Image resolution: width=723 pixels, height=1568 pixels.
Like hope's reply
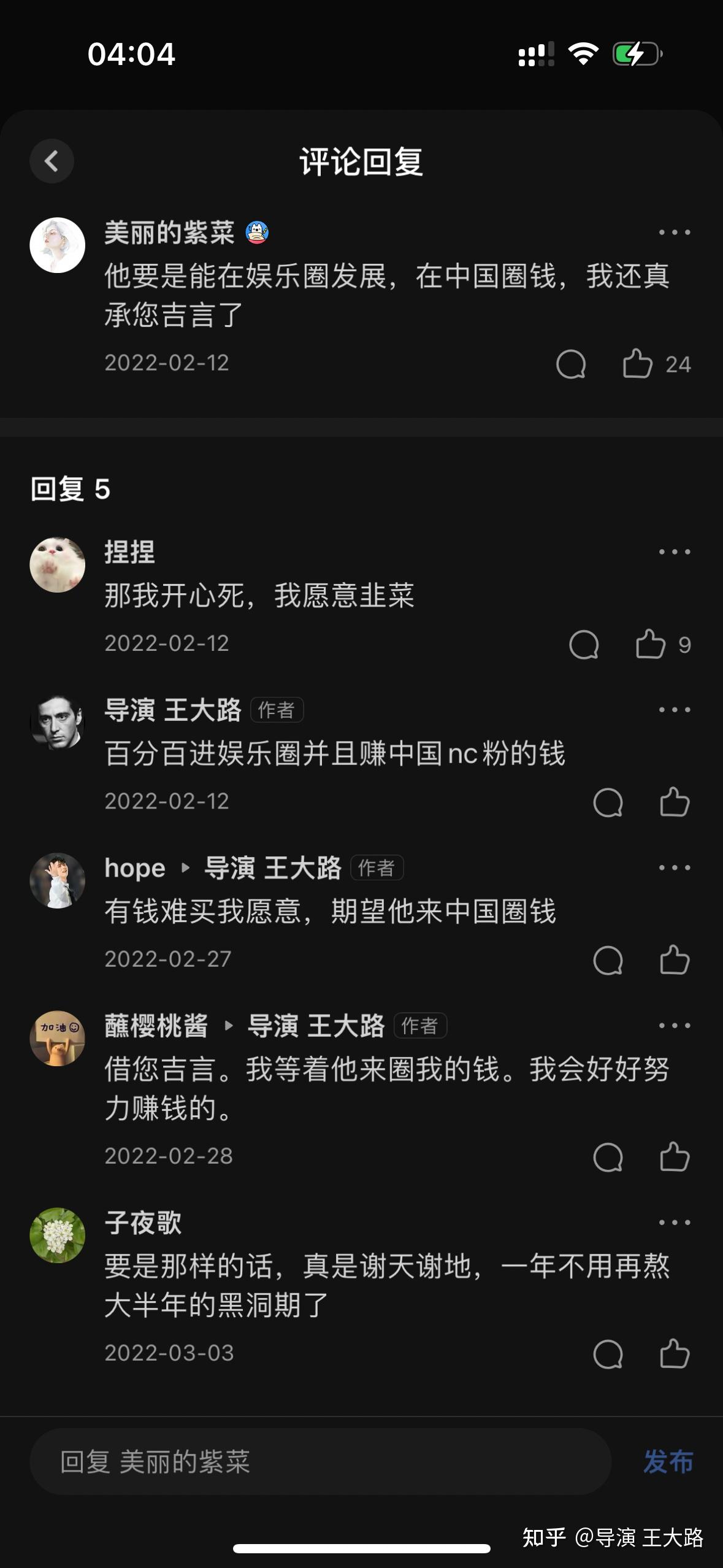(675, 959)
